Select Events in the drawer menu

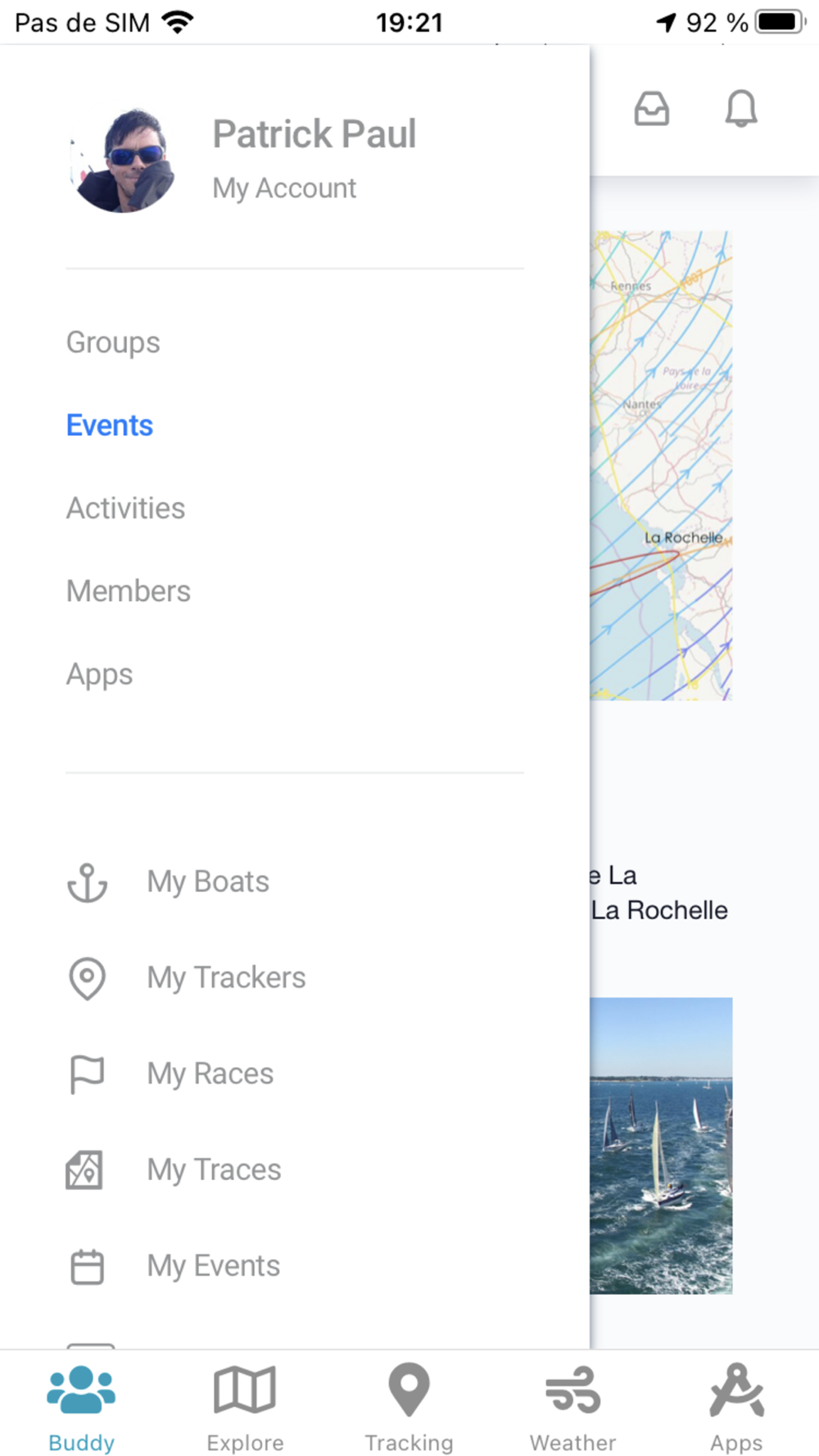[110, 426]
